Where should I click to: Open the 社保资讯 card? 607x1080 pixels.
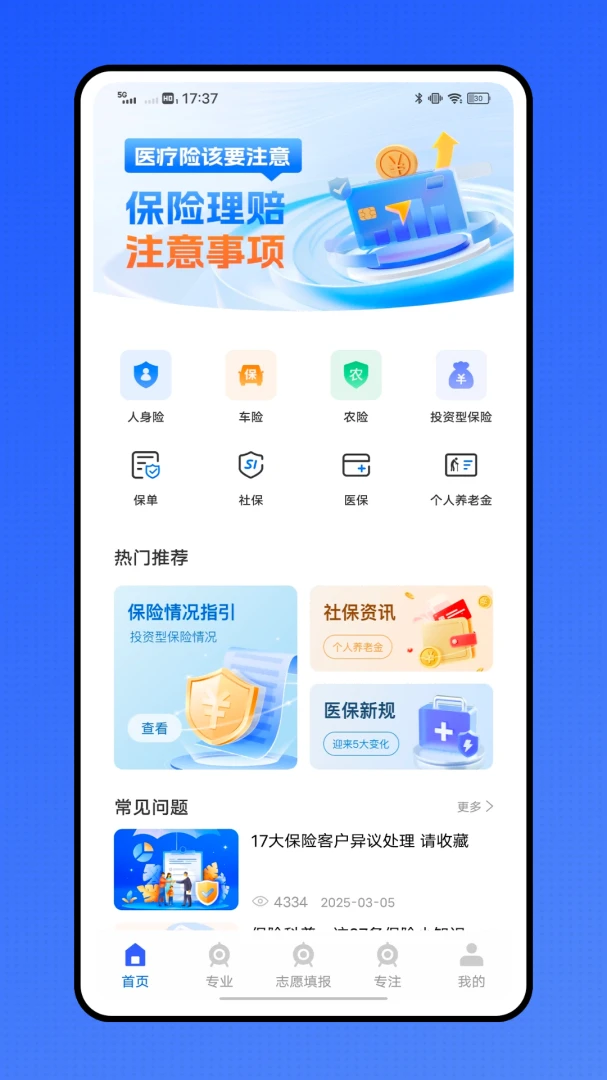pyautogui.click(x=401, y=628)
